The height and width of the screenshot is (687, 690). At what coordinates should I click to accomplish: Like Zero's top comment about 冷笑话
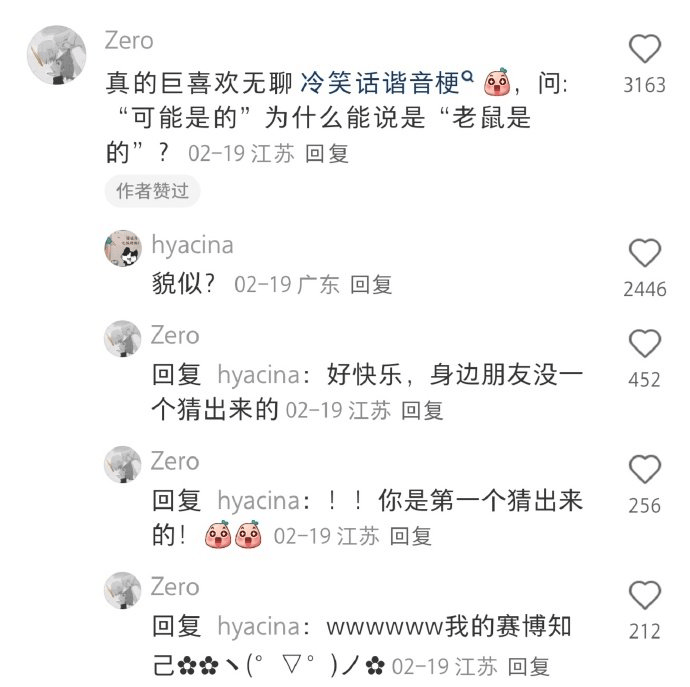point(645,50)
